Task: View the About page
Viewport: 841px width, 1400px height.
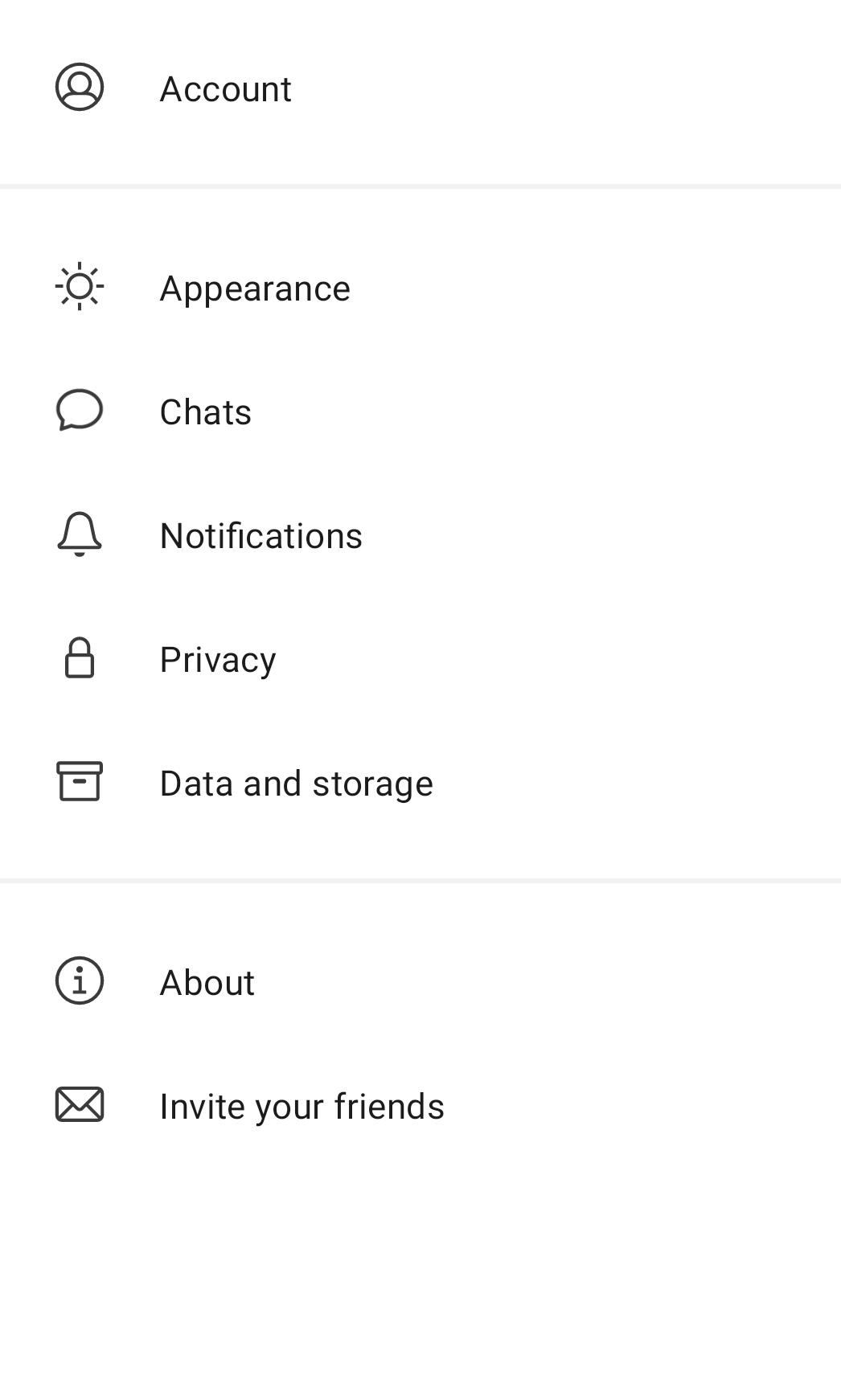Action: click(420, 982)
